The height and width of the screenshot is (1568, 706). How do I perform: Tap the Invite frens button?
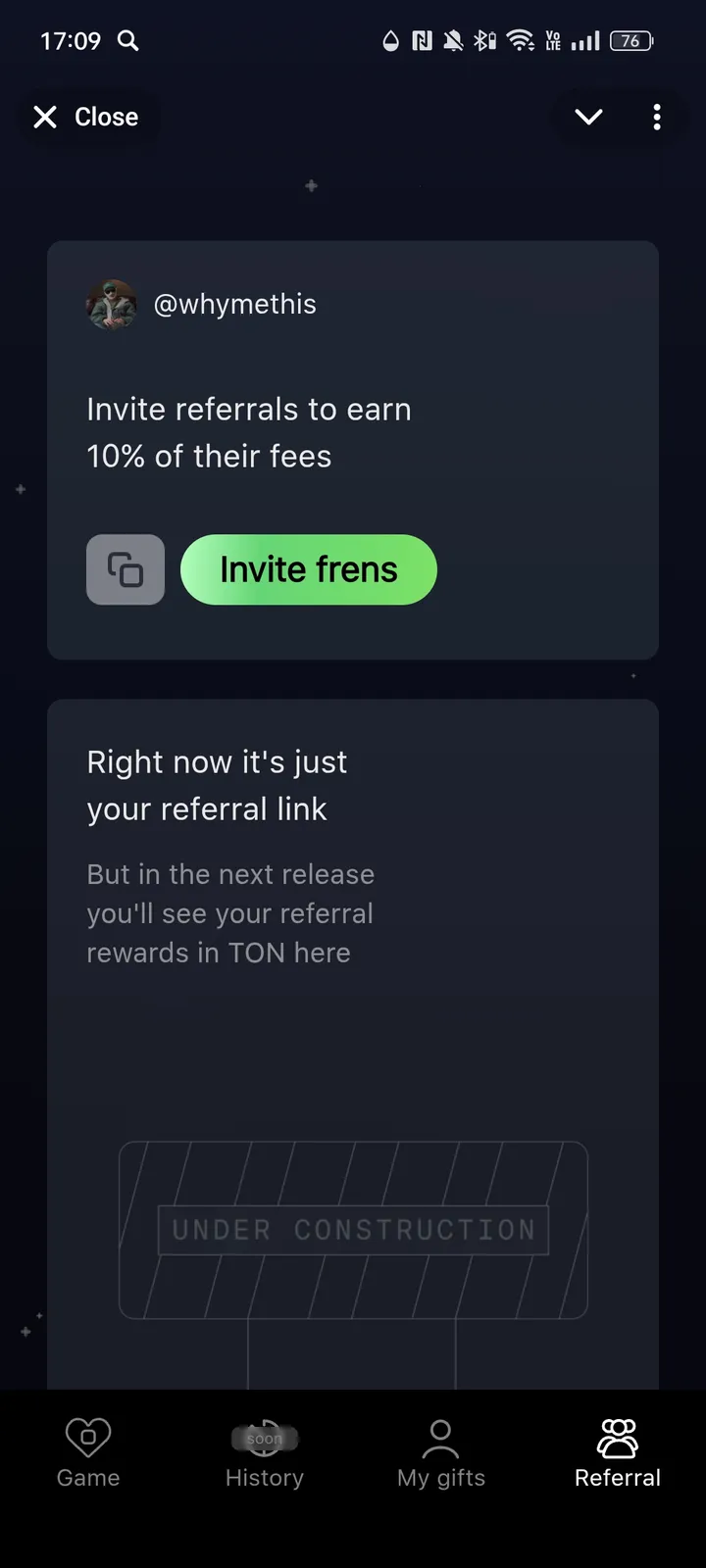(308, 569)
